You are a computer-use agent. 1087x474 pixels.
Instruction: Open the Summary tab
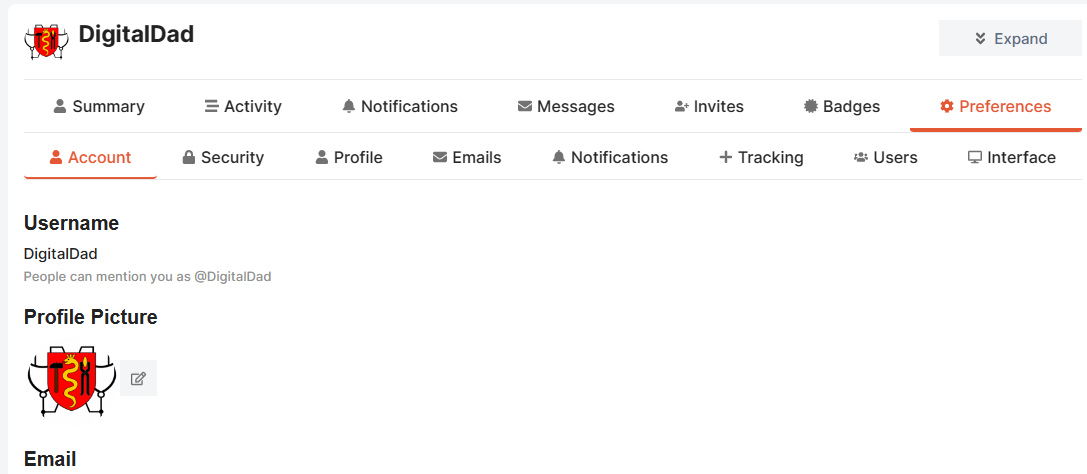pyautogui.click(x=99, y=106)
